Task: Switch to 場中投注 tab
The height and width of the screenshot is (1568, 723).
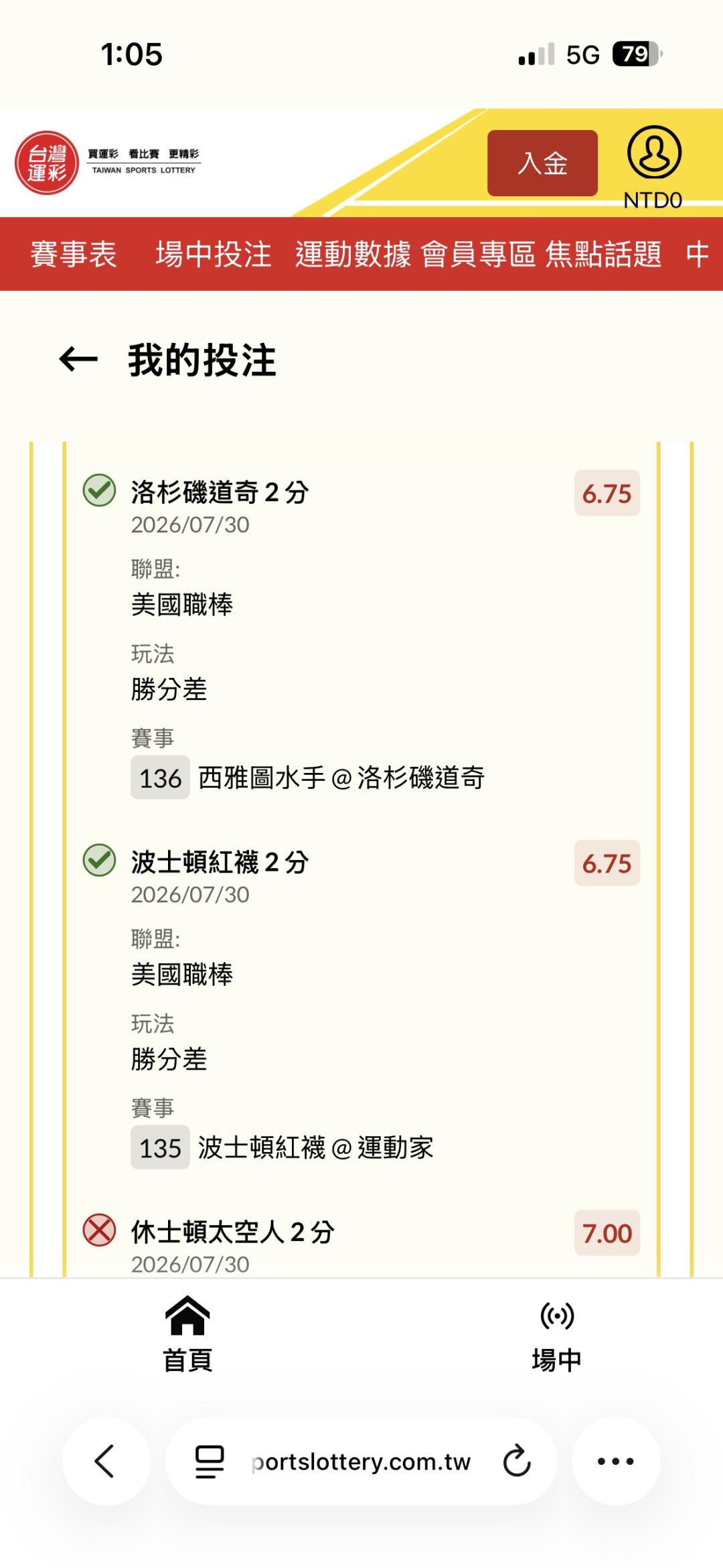Action: coord(214,255)
